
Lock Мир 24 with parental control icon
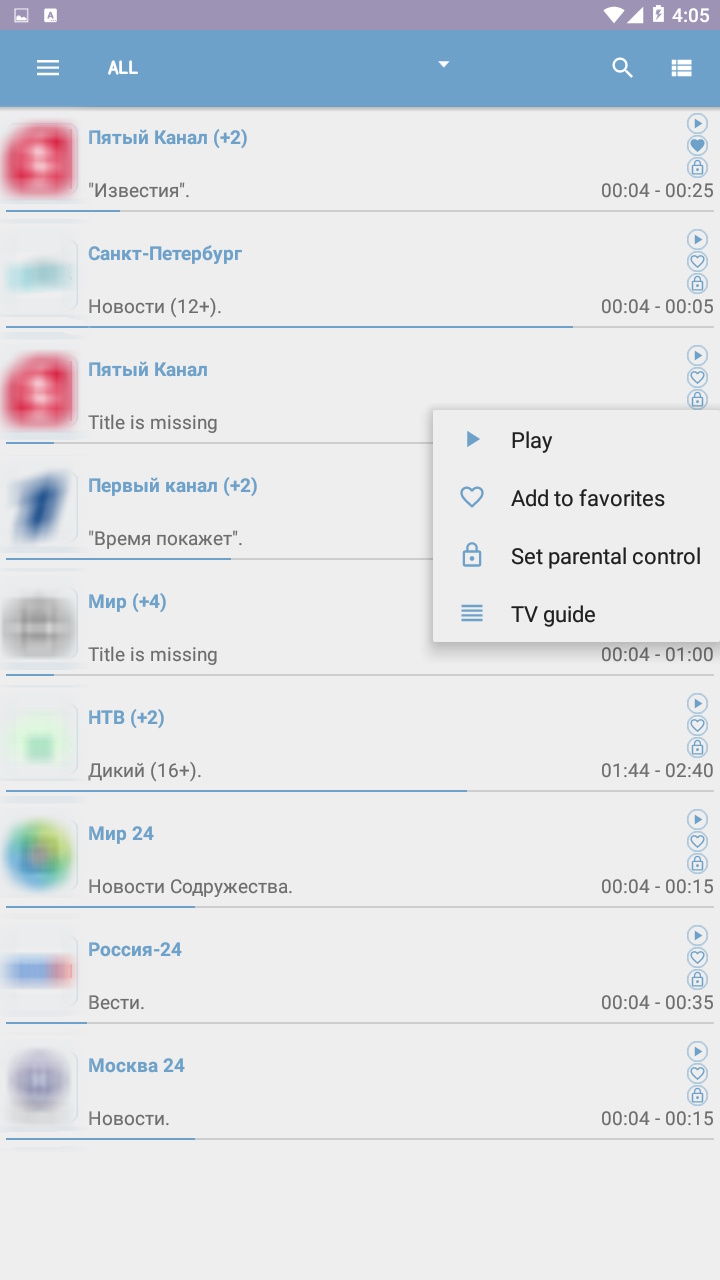tap(697, 864)
